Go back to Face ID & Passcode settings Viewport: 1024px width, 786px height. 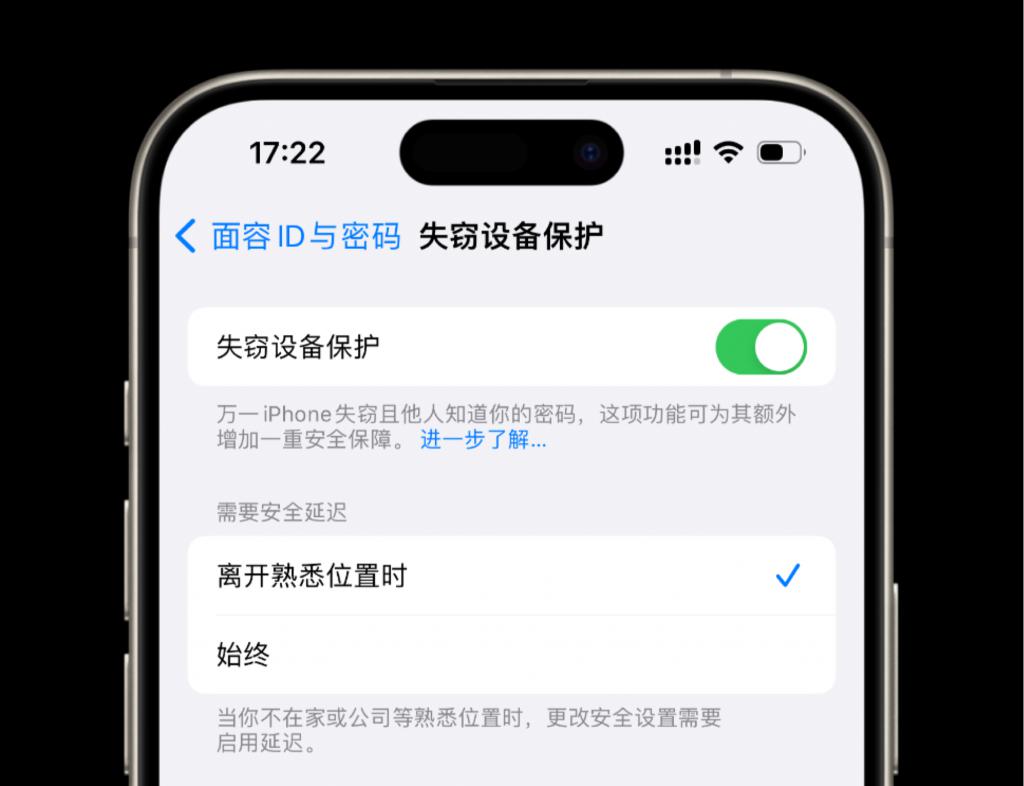click(288, 237)
